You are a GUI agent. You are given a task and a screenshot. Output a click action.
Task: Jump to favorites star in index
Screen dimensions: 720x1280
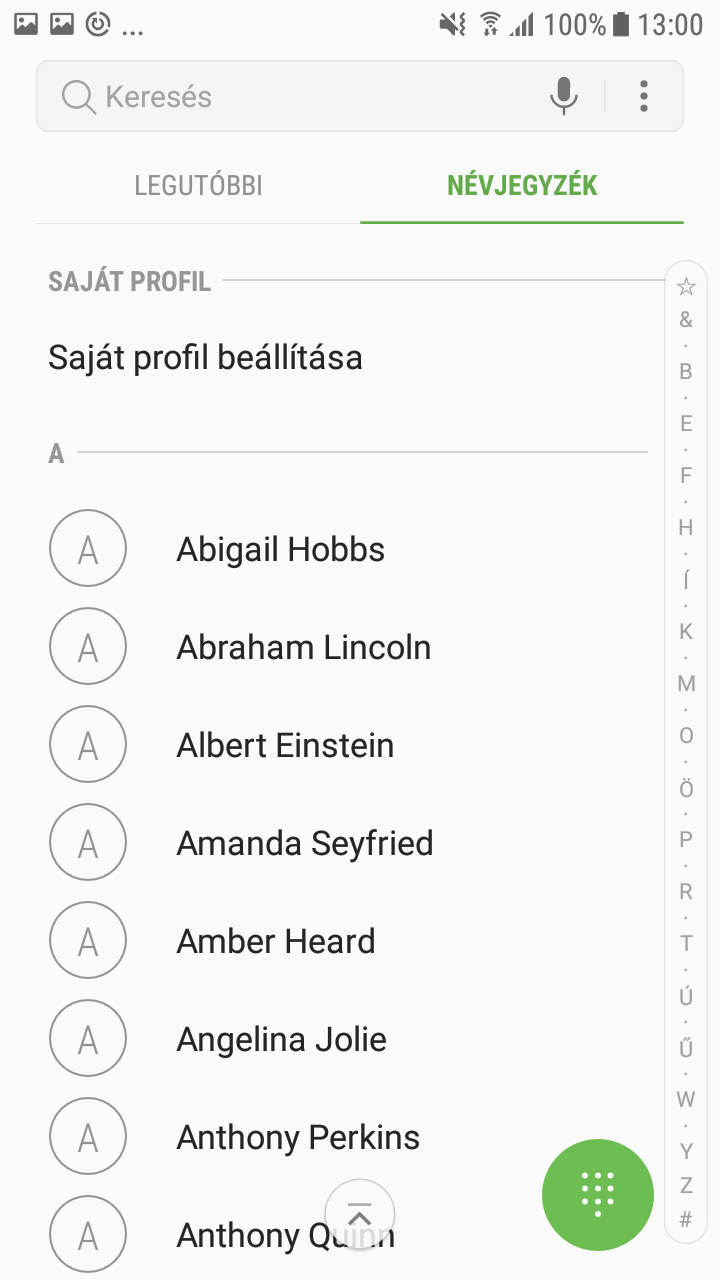[686, 287]
